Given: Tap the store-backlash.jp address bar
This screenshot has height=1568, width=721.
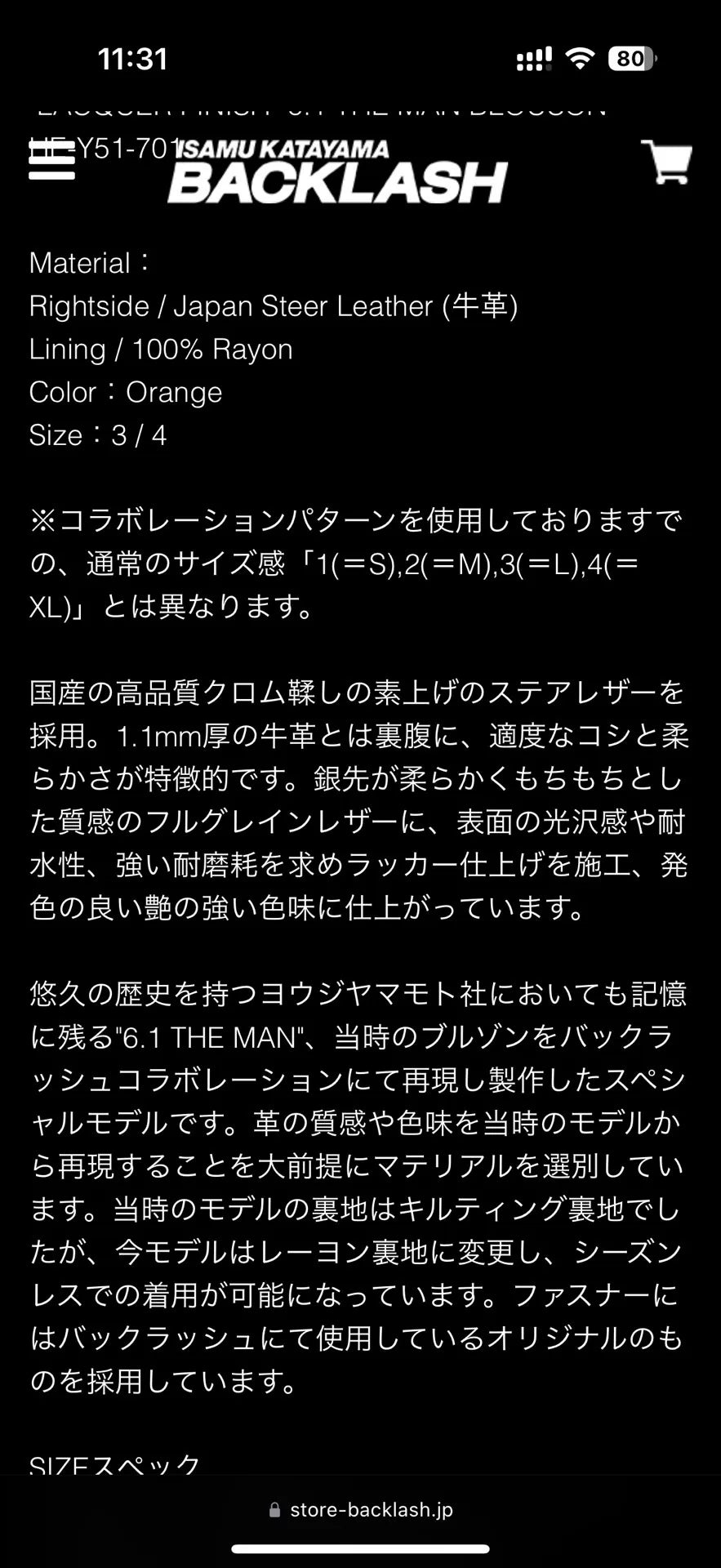Looking at the screenshot, I should (361, 1510).
